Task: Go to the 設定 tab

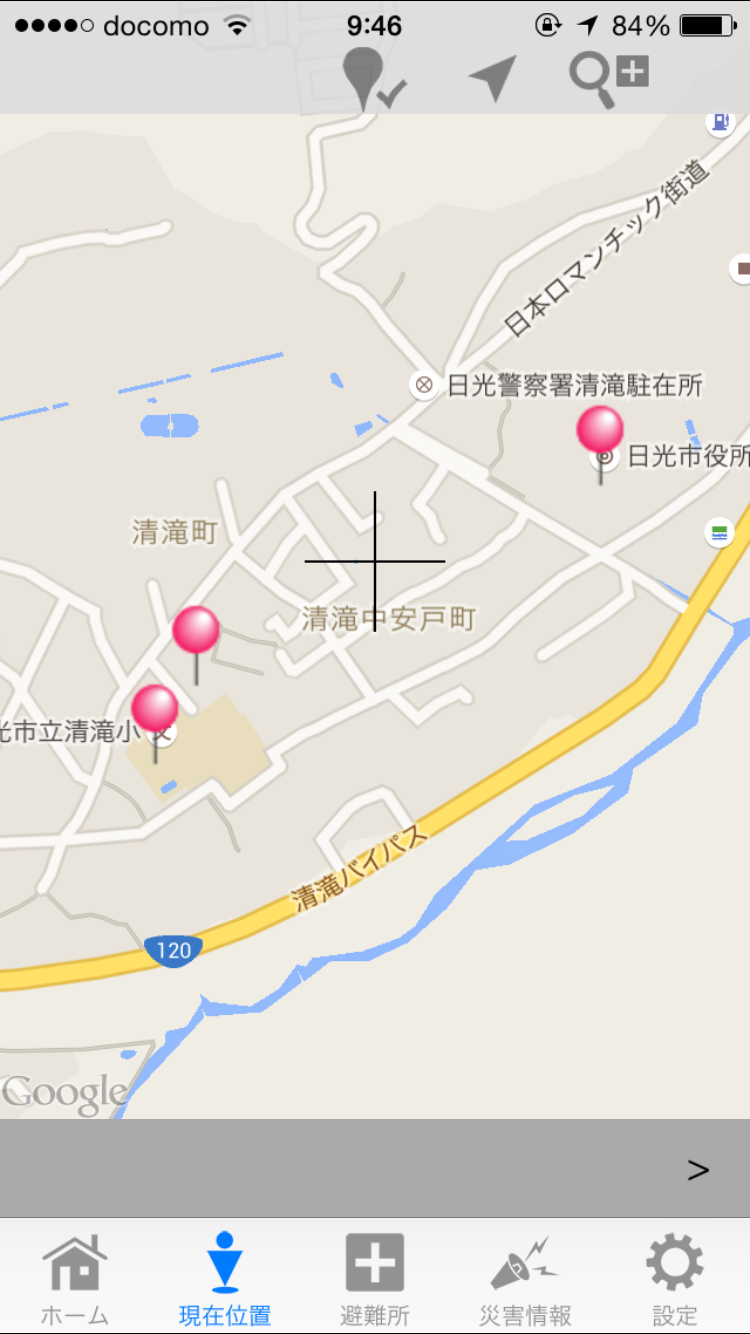Action: [x=675, y=1279]
